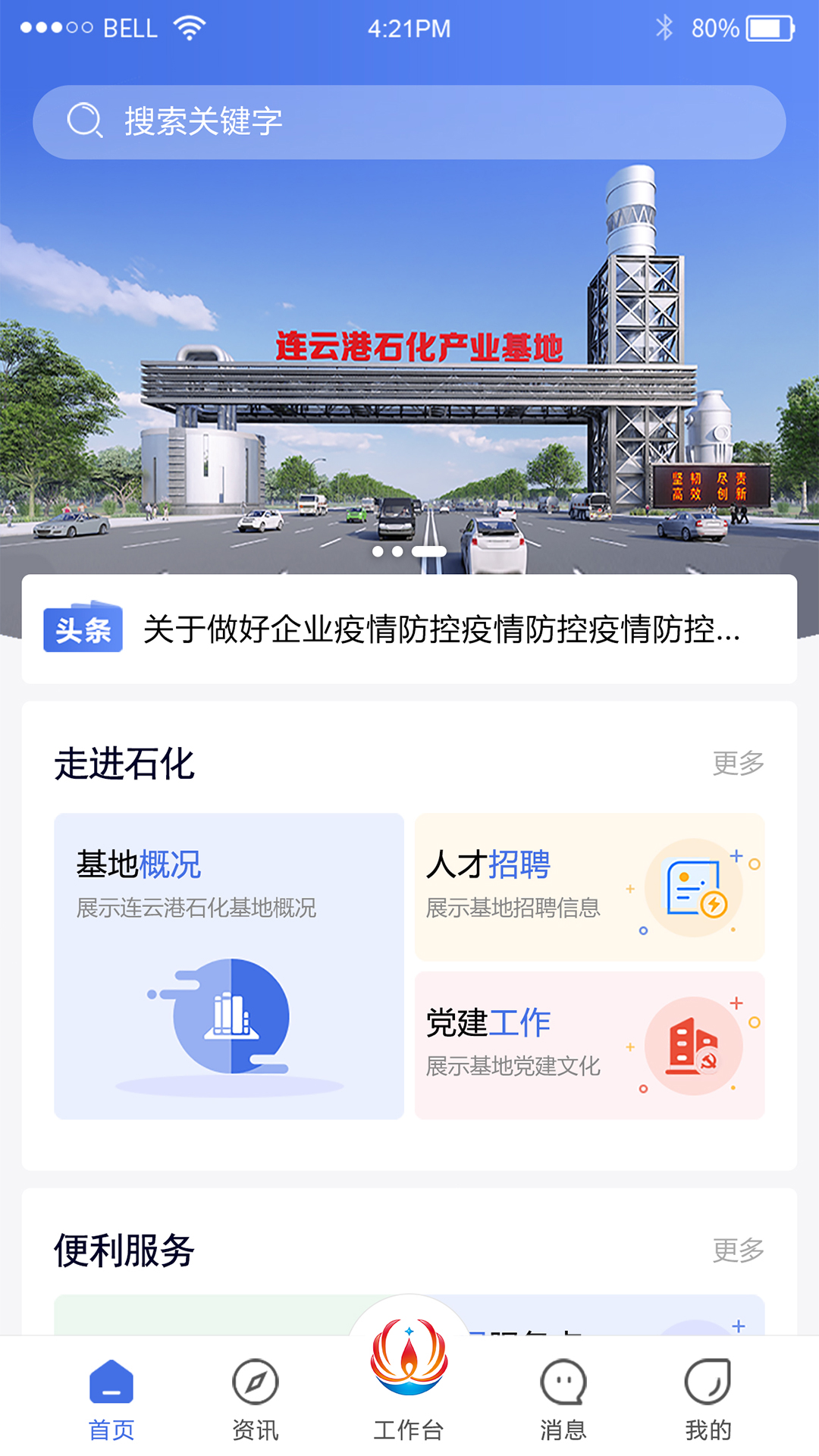Open the 疫情防控 headline article
The image size is (819, 1456).
coord(440,628)
